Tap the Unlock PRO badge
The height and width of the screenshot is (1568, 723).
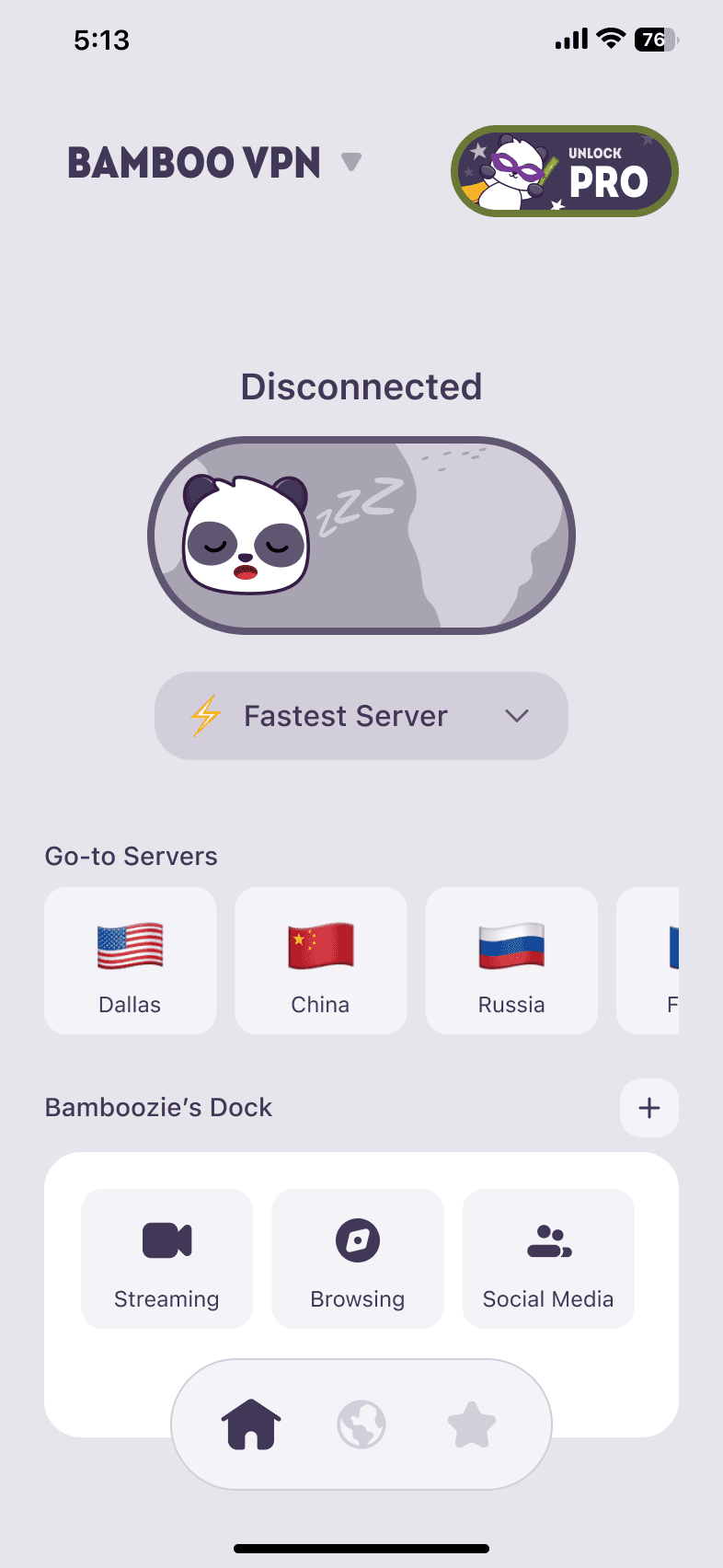[564, 171]
